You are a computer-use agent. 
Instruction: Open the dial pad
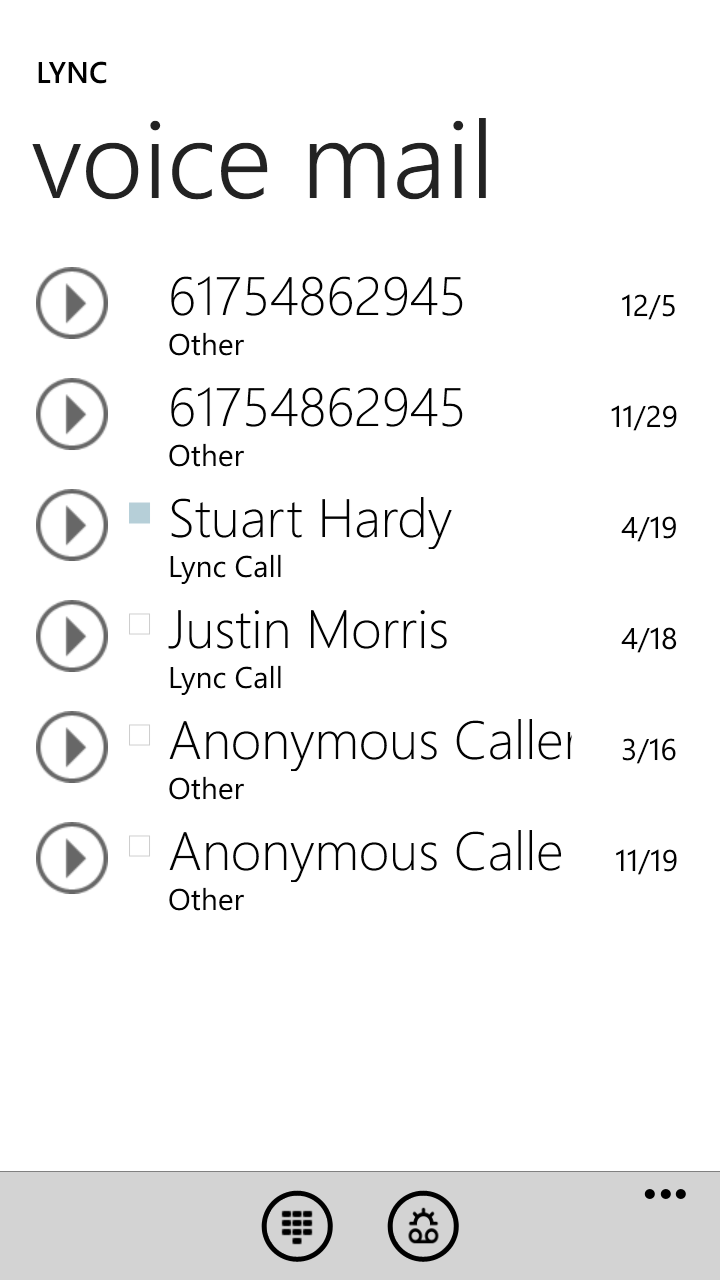tap(297, 1226)
